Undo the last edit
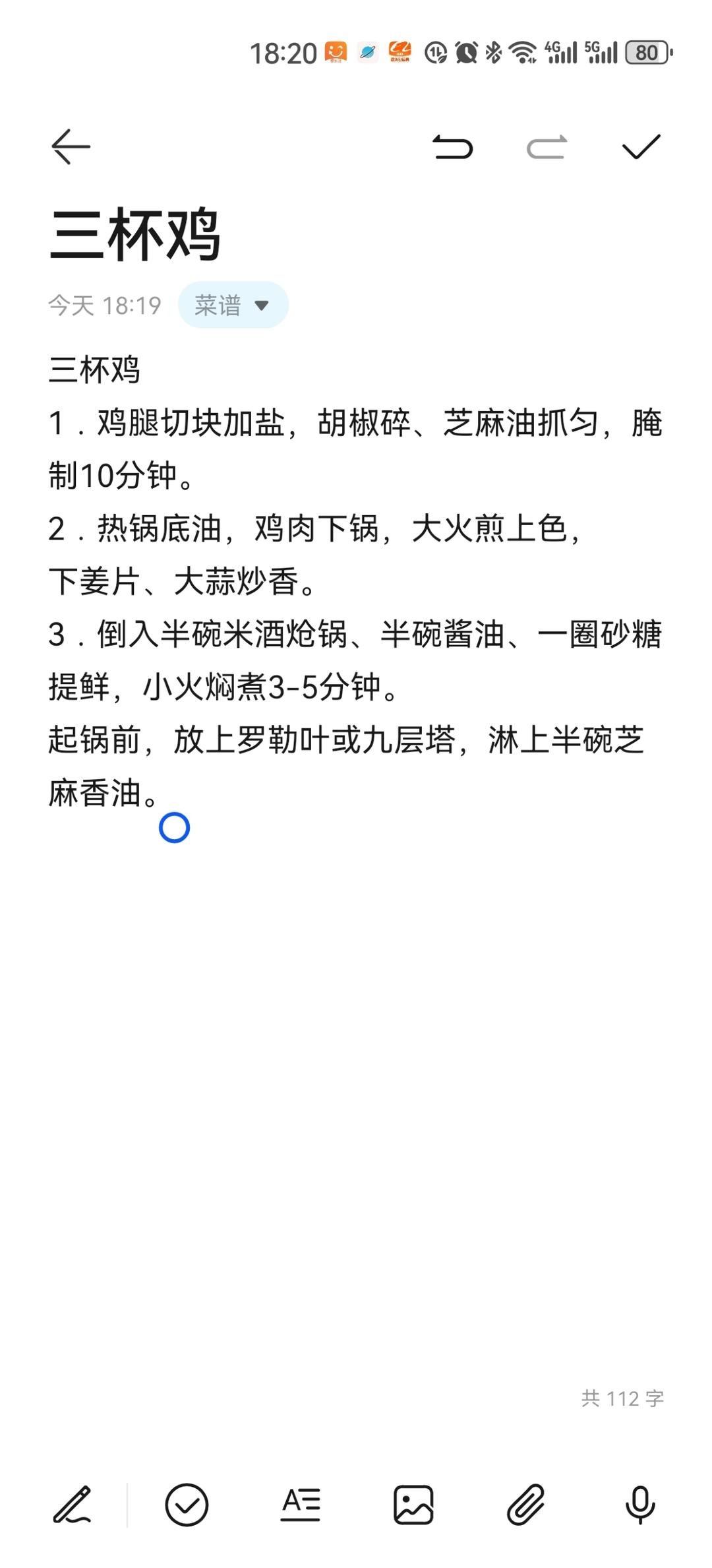Screen dimensions: 712x1568 (x=454, y=146)
